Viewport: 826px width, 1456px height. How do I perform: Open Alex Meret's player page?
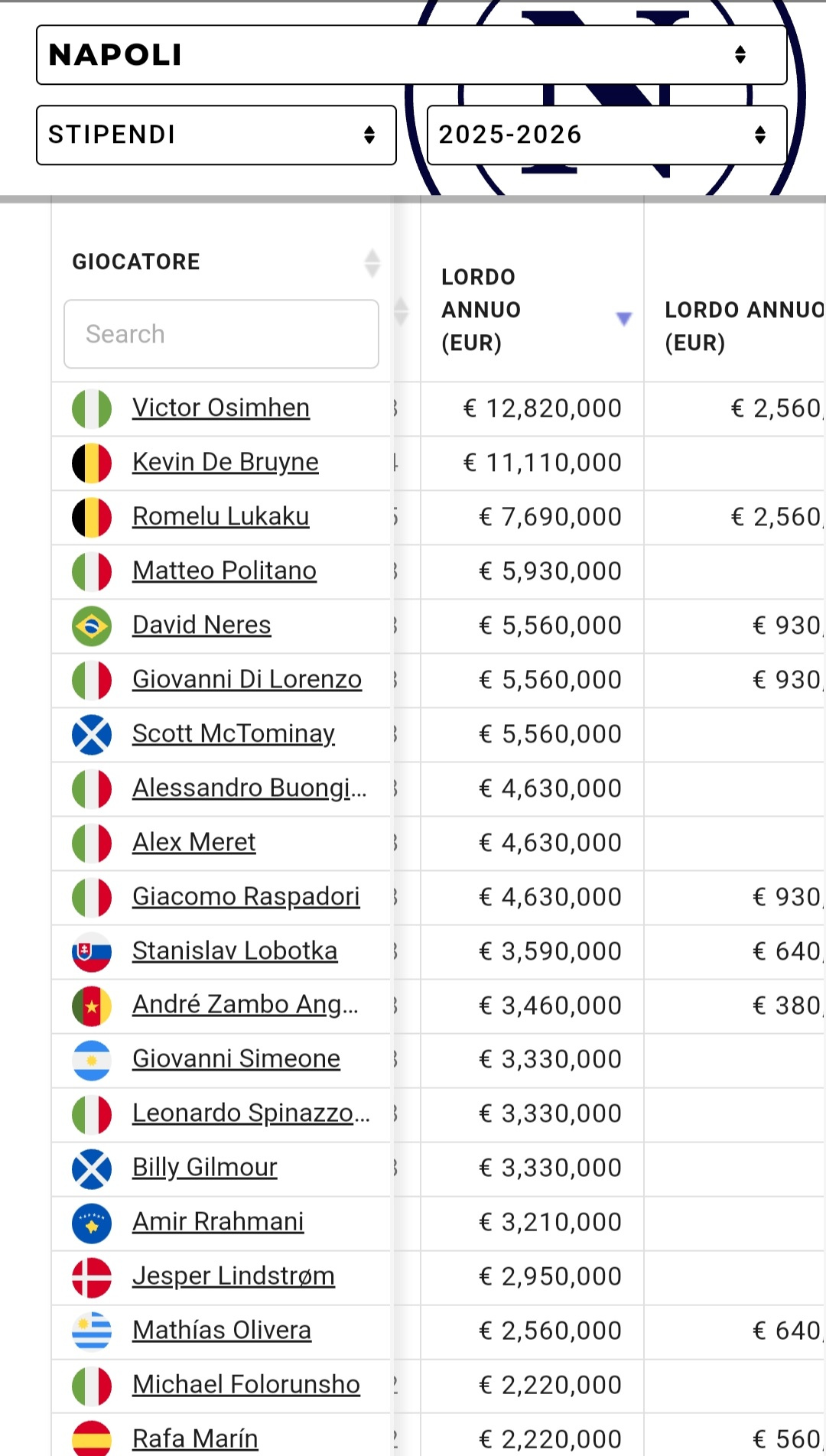[x=194, y=842]
